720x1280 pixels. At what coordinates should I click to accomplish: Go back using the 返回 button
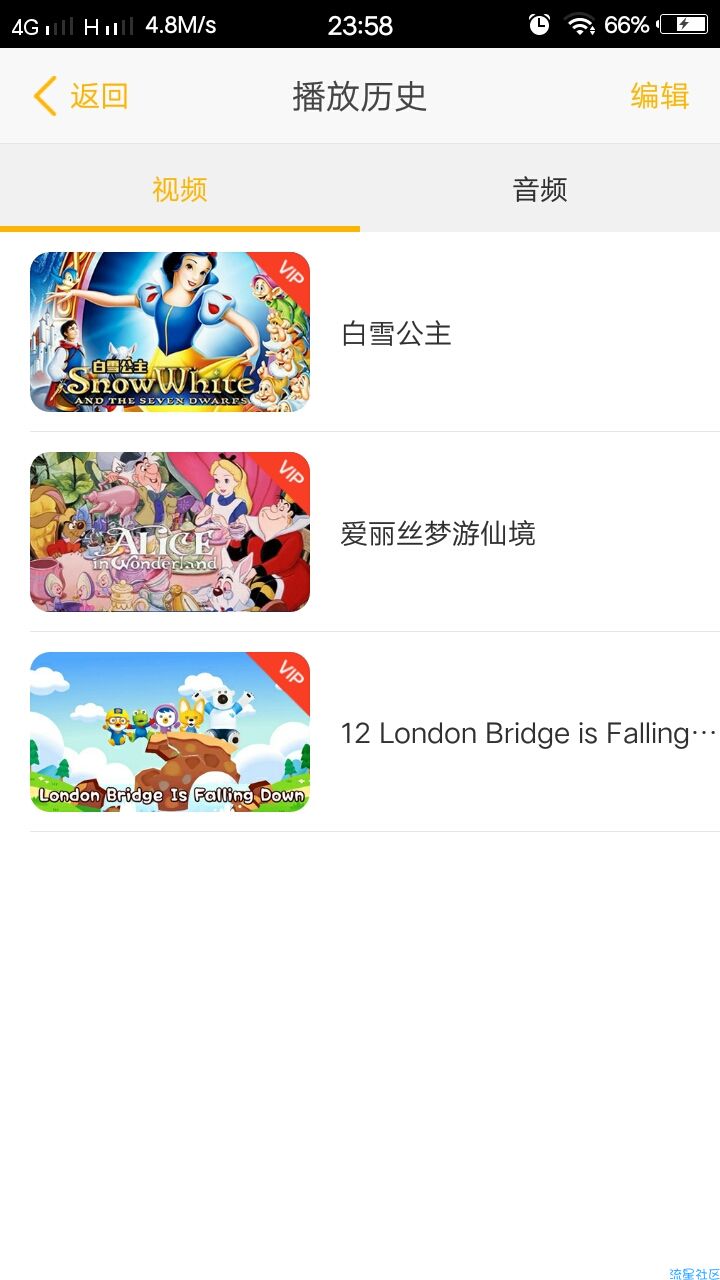80,96
